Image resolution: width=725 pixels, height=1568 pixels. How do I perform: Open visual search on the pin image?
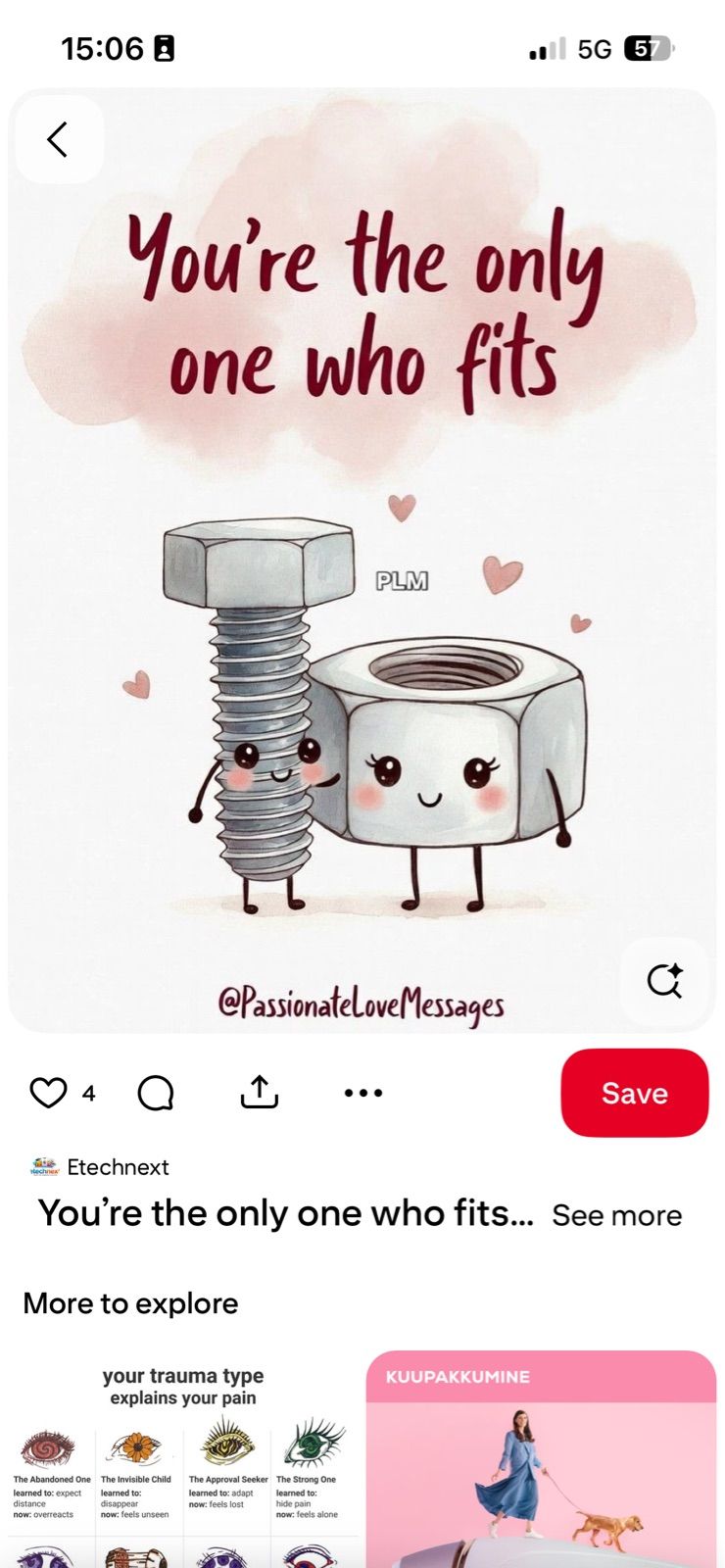664,980
